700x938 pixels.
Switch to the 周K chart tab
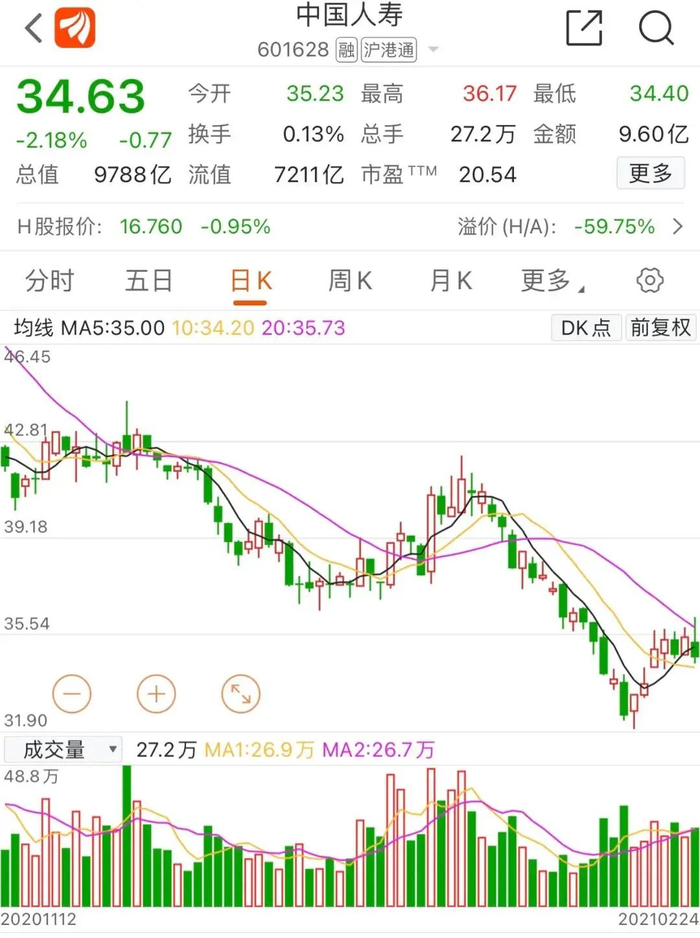click(350, 281)
